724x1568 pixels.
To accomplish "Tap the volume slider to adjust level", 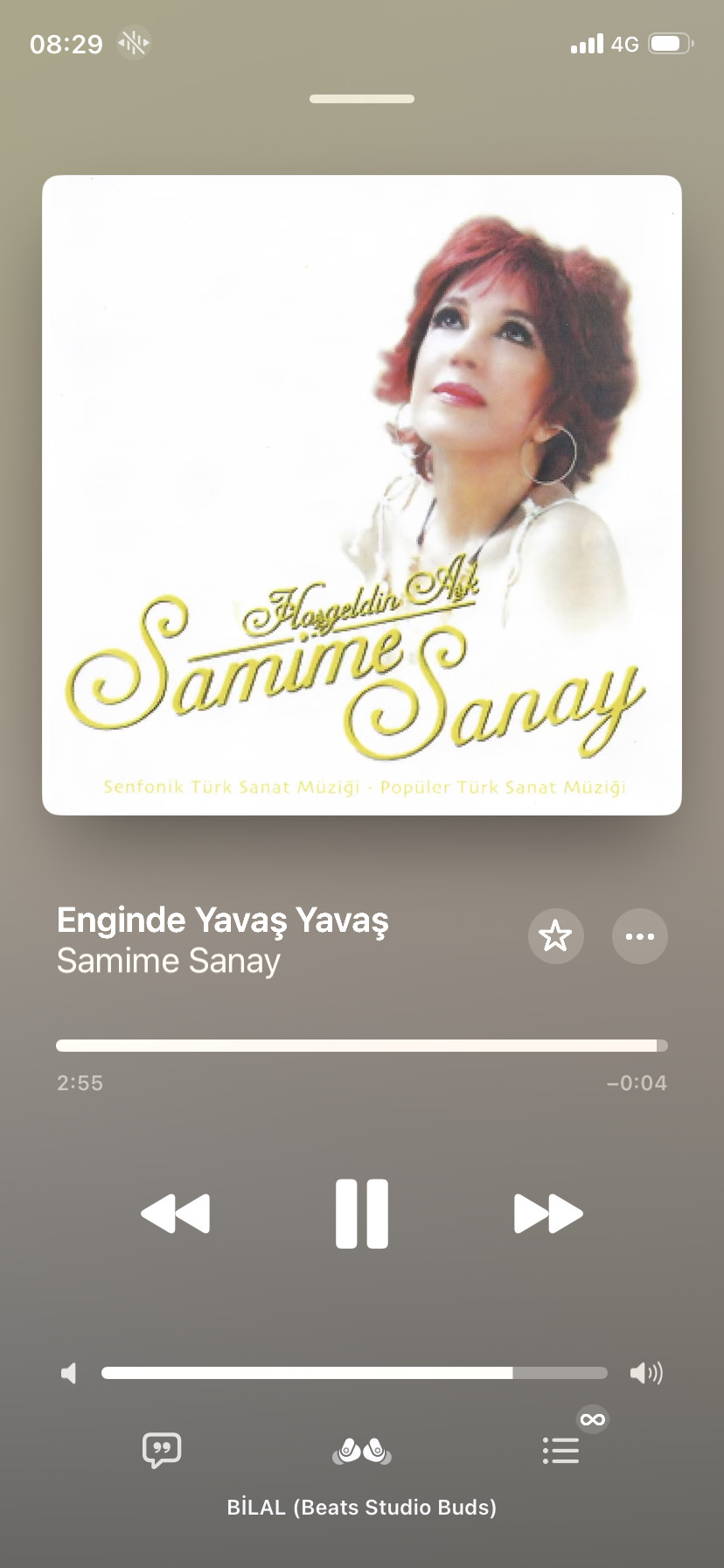I will click(x=354, y=1373).
